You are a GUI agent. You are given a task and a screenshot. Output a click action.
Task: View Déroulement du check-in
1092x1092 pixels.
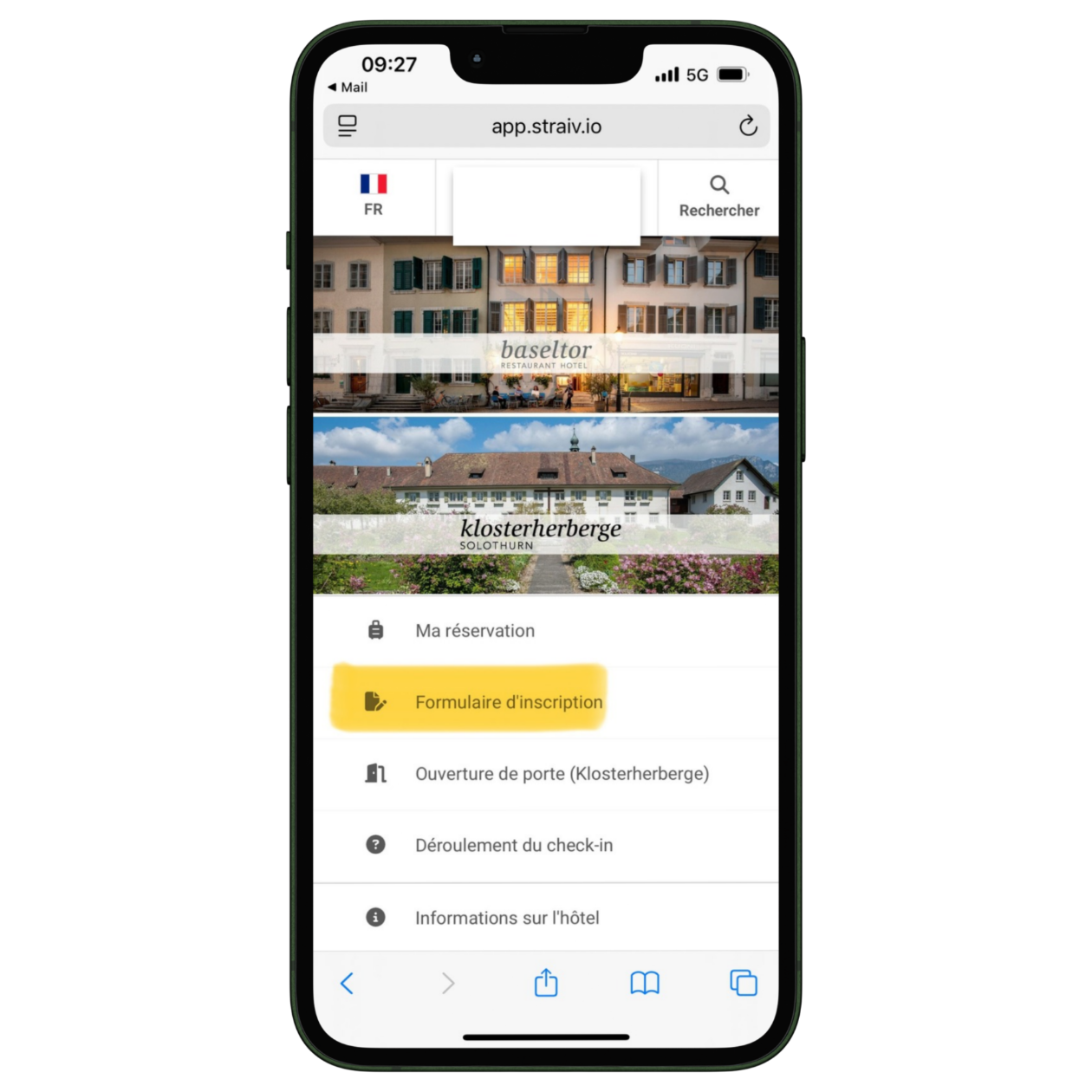click(x=513, y=845)
